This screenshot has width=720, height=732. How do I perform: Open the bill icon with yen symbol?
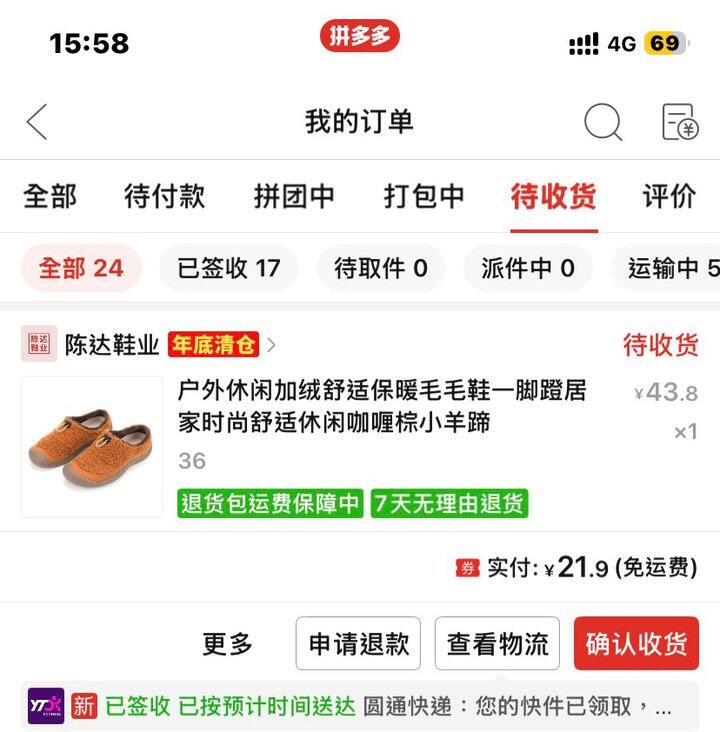point(680,122)
